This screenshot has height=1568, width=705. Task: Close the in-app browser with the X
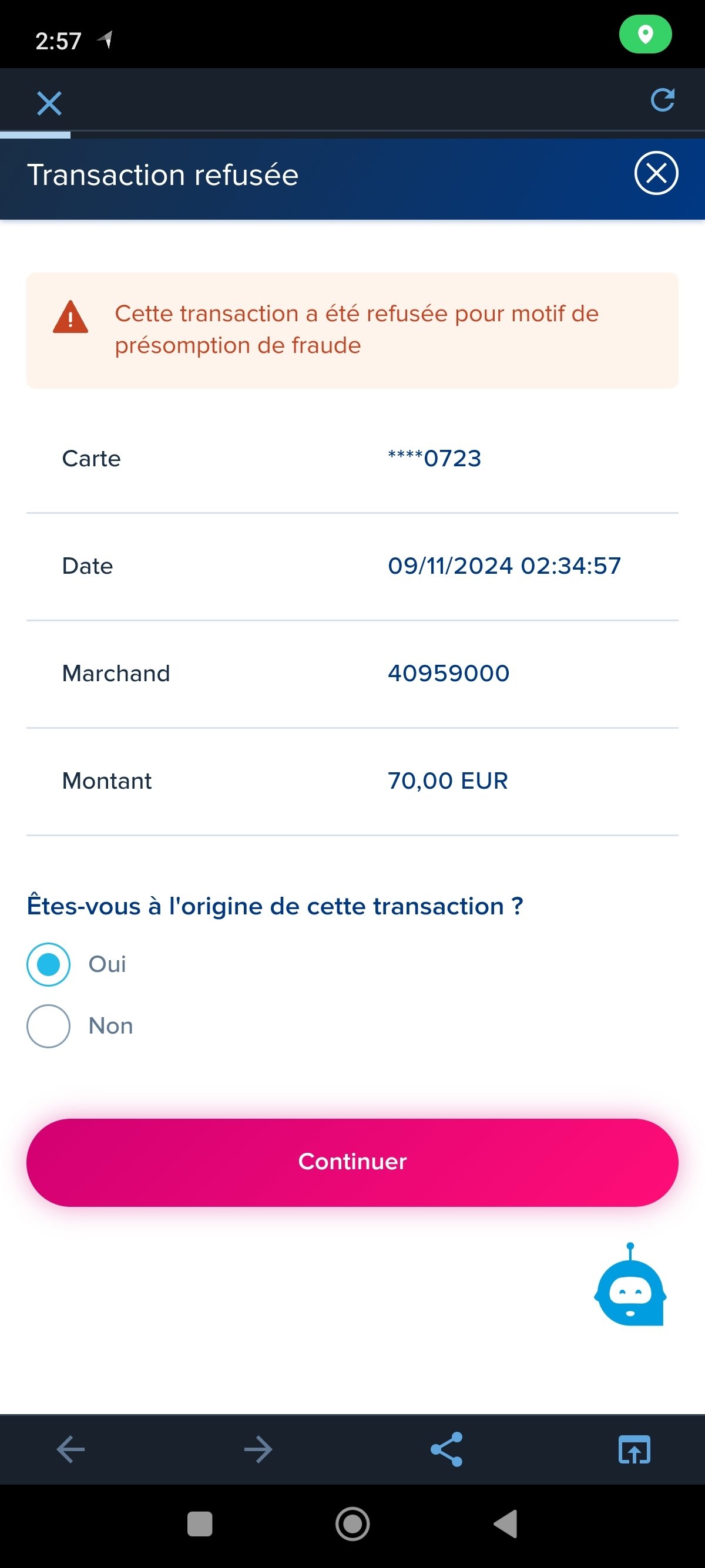(x=49, y=103)
